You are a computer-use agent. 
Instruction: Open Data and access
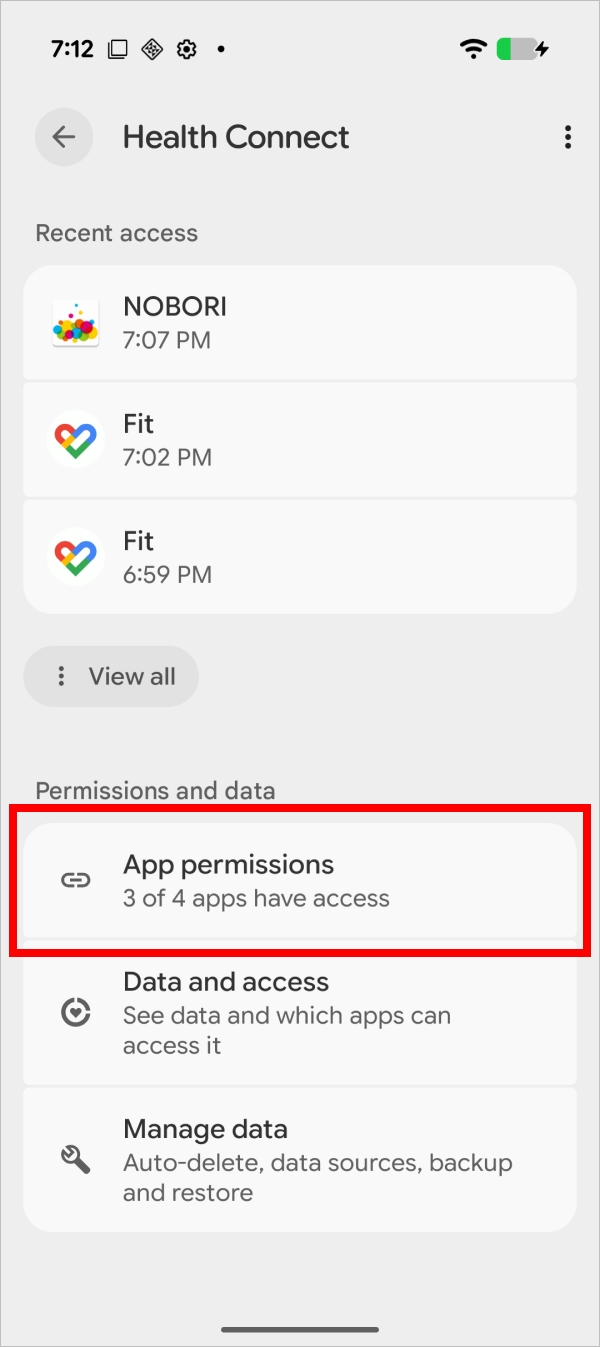[x=300, y=1012]
